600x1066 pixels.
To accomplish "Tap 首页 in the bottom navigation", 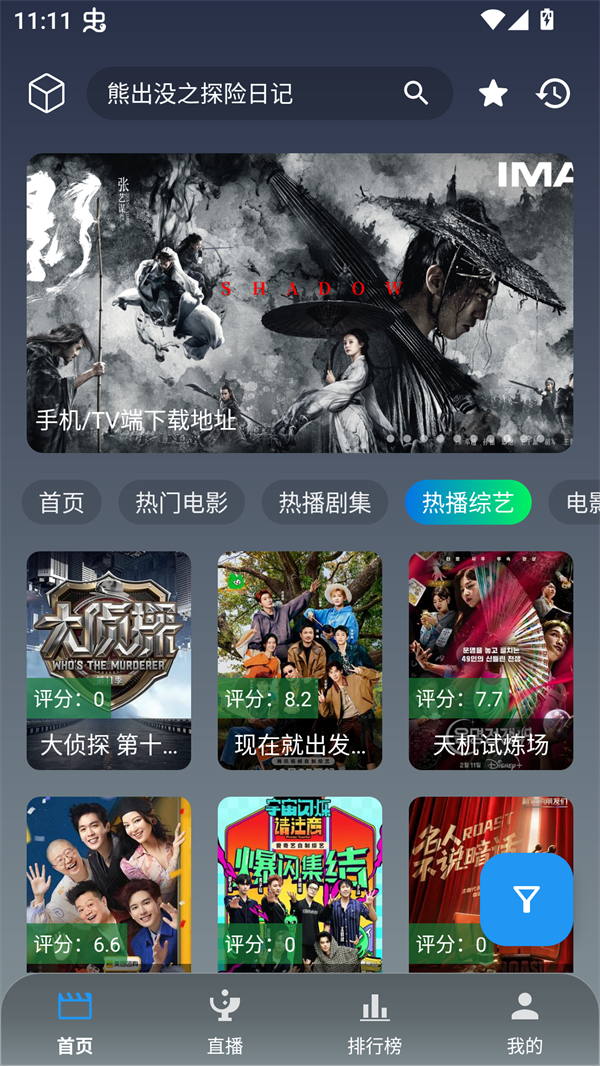I will click(75, 1024).
